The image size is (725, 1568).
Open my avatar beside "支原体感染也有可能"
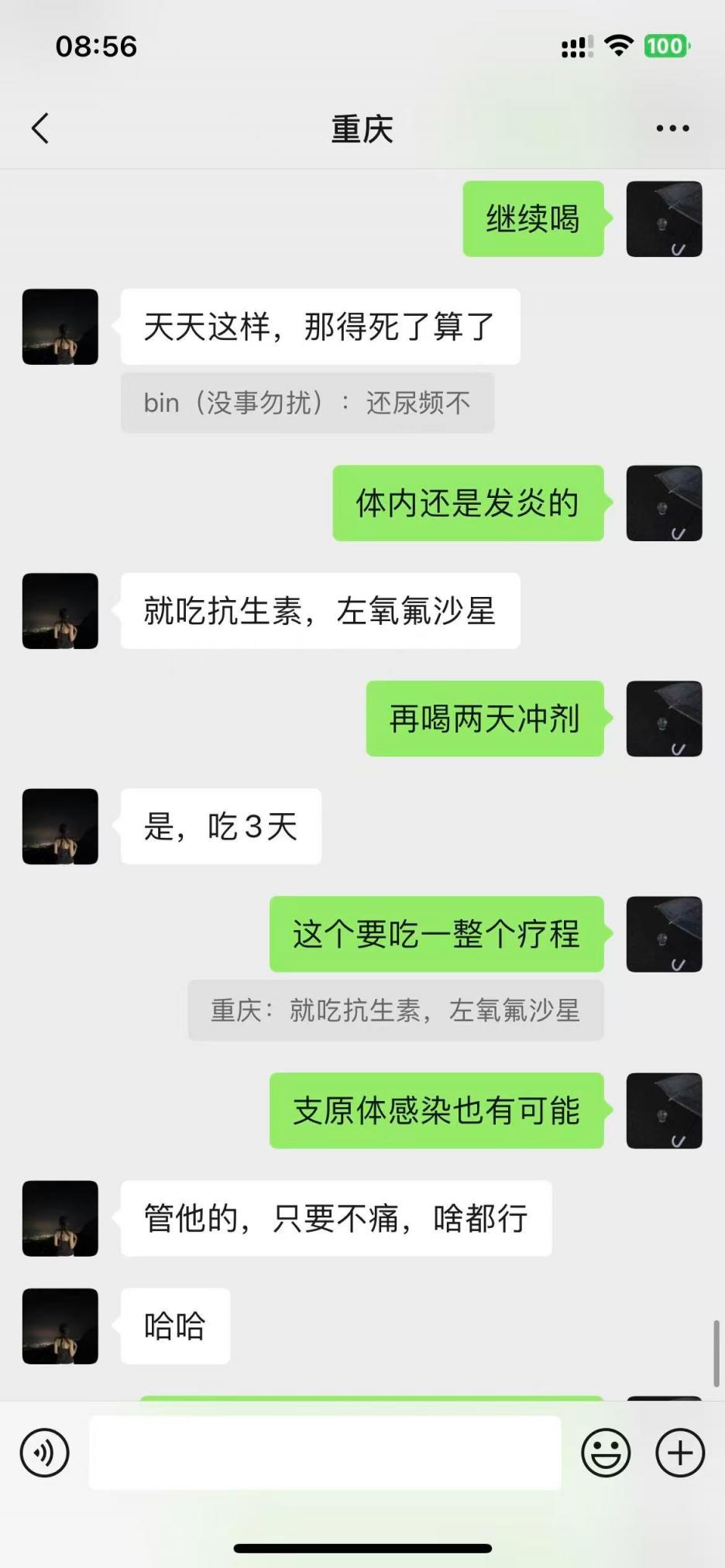[664, 1110]
